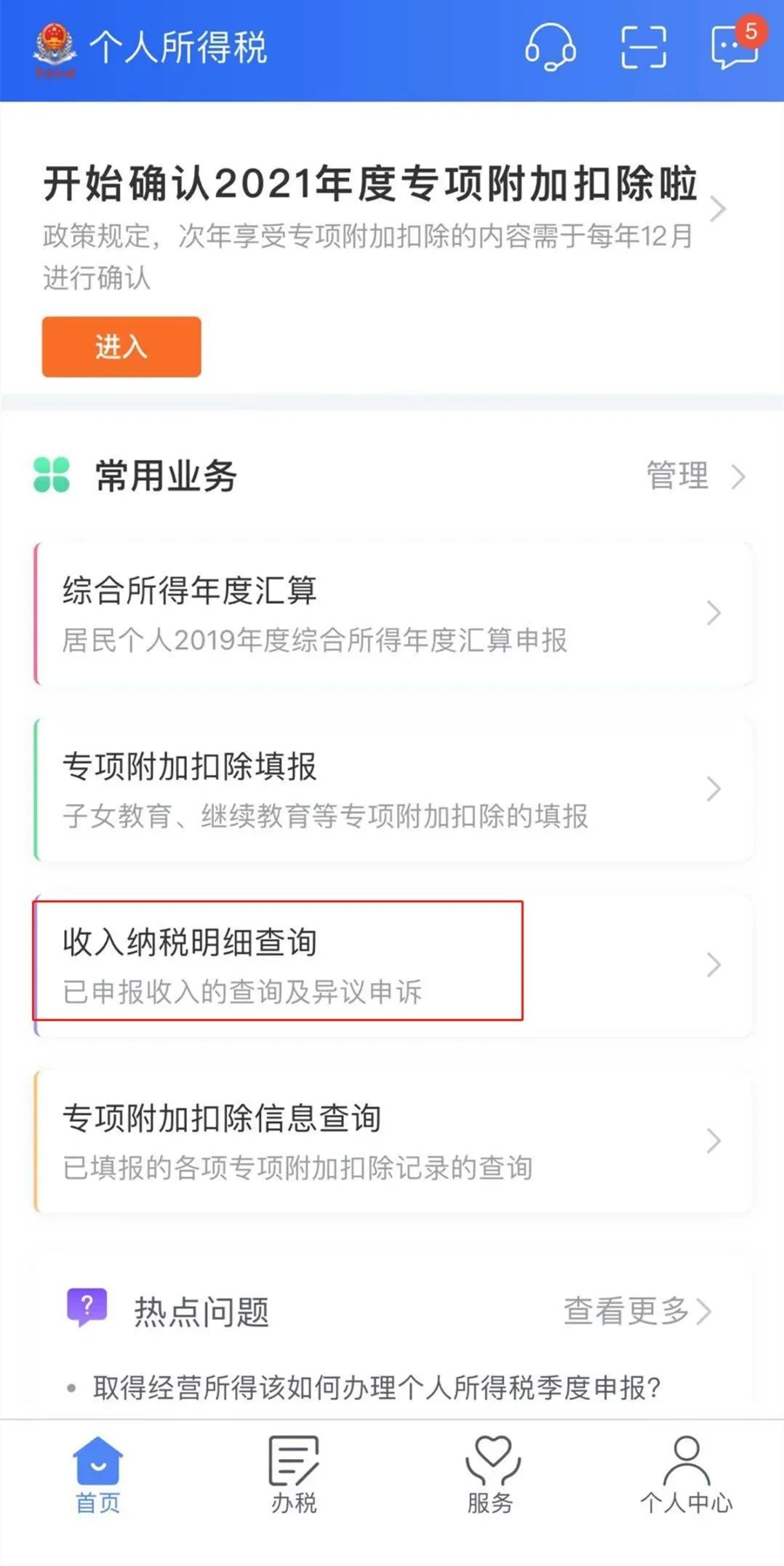Image resolution: width=784 pixels, height=1566 pixels.
Task: View more hot questions via 查看更多
Action: [x=638, y=1311]
